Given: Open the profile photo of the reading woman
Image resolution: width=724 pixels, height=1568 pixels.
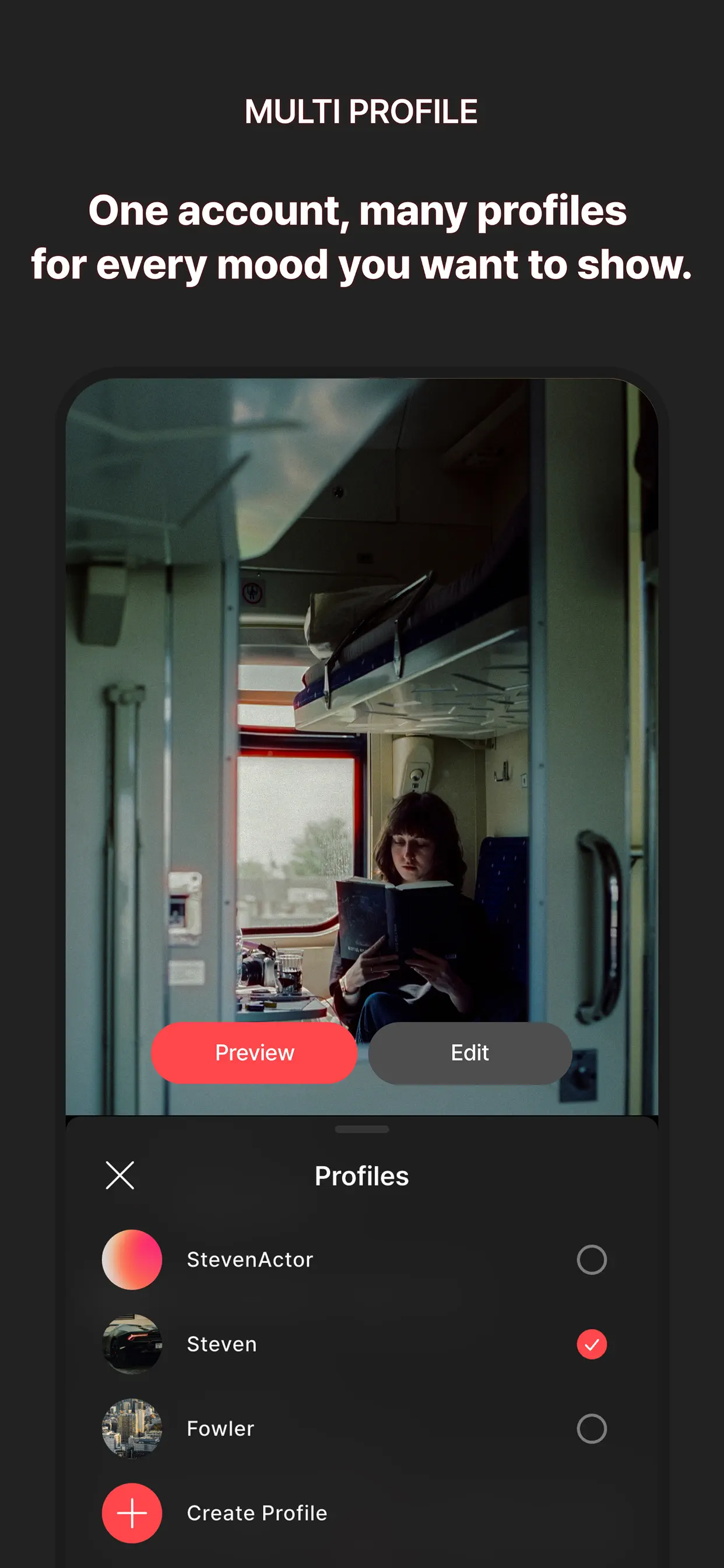Looking at the screenshot, I should pyautogui.click(x=362, y=730).
